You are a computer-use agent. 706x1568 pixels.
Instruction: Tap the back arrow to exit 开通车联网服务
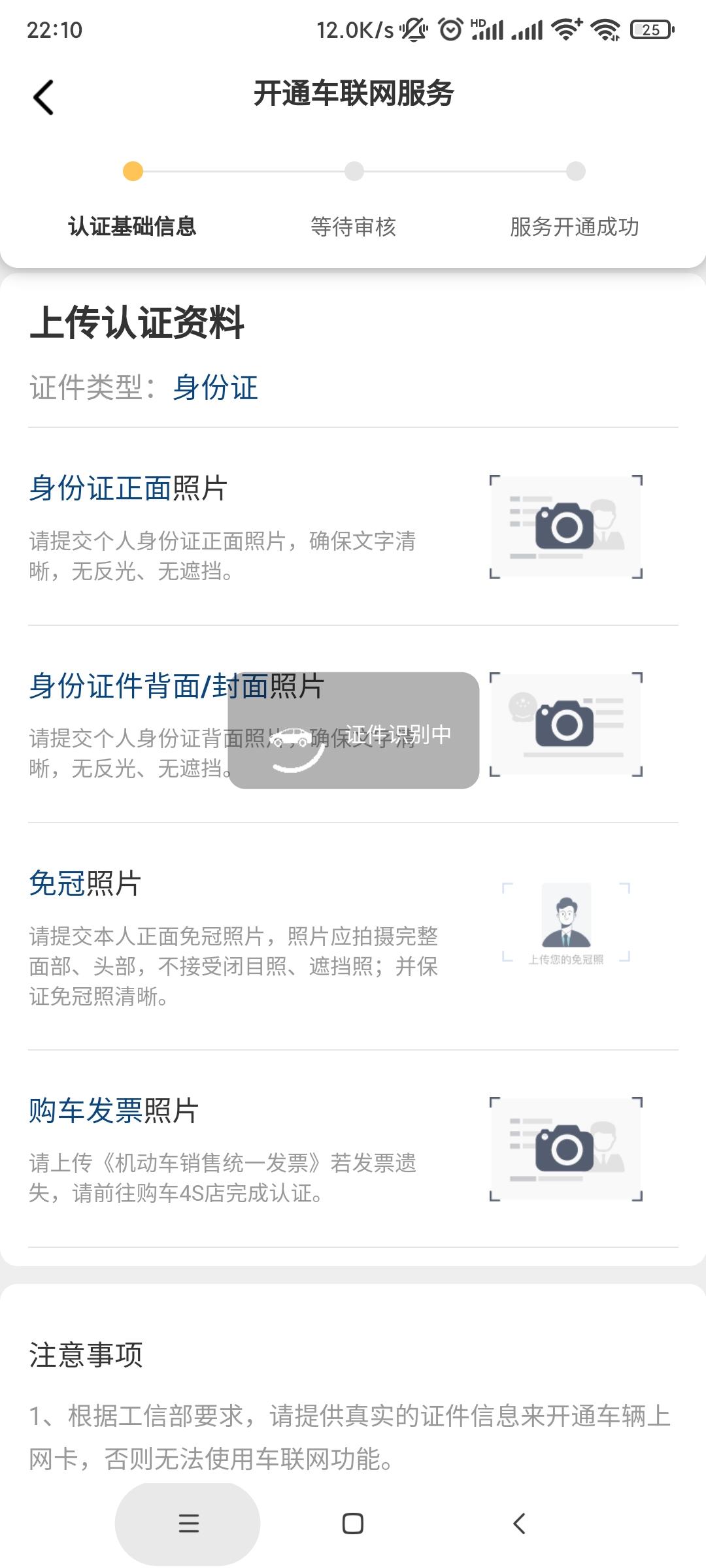click(x=44, y=96)
